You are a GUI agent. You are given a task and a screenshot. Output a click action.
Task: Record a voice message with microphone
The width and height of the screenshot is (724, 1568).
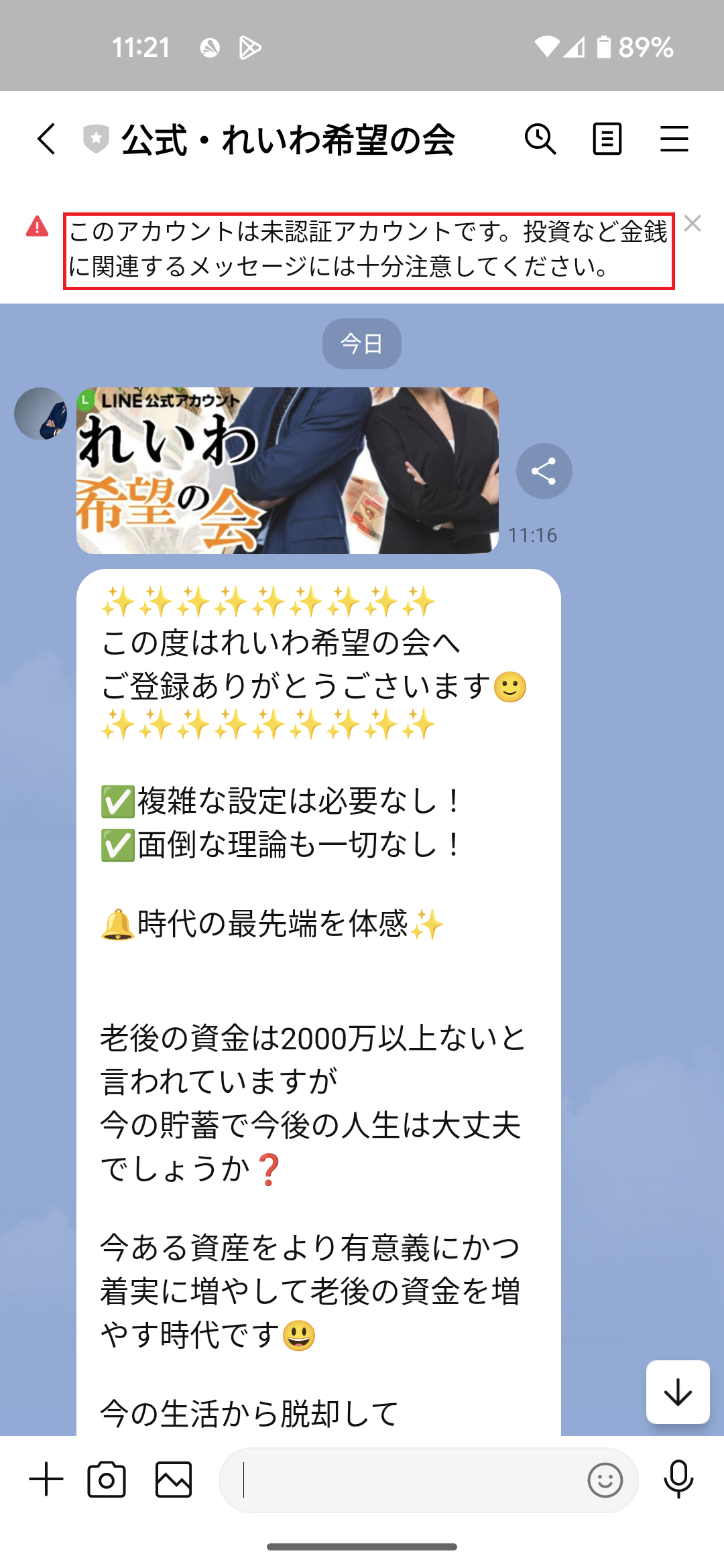coord(678,1480)
